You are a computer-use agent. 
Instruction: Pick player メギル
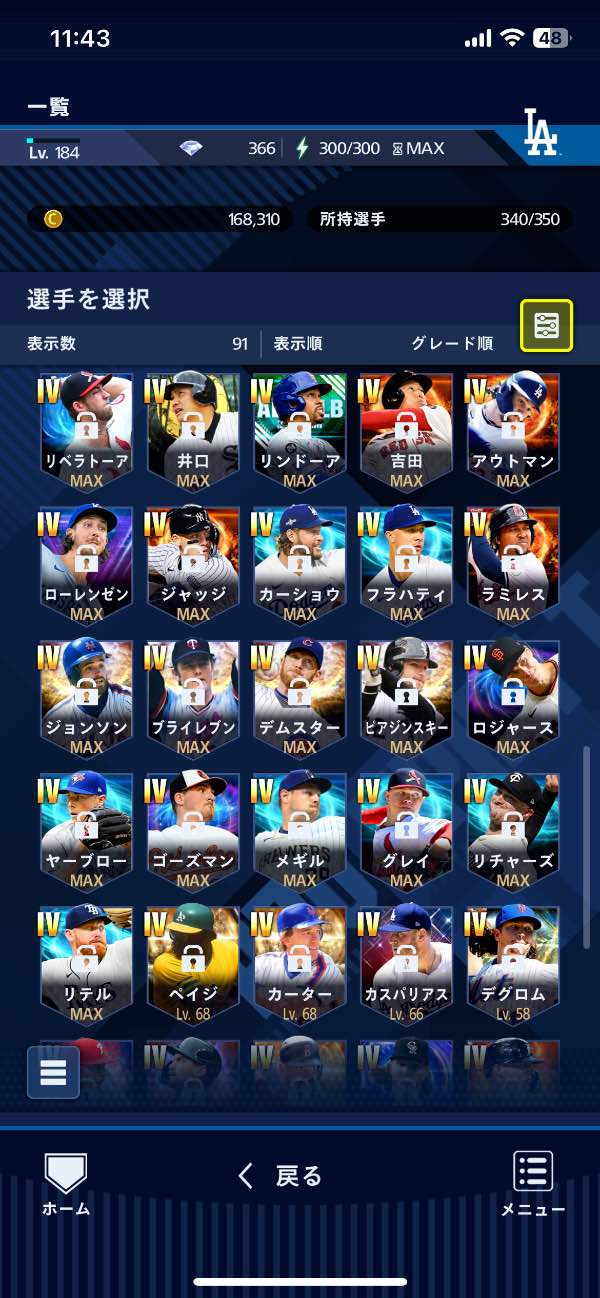click(x=300, y=829)
